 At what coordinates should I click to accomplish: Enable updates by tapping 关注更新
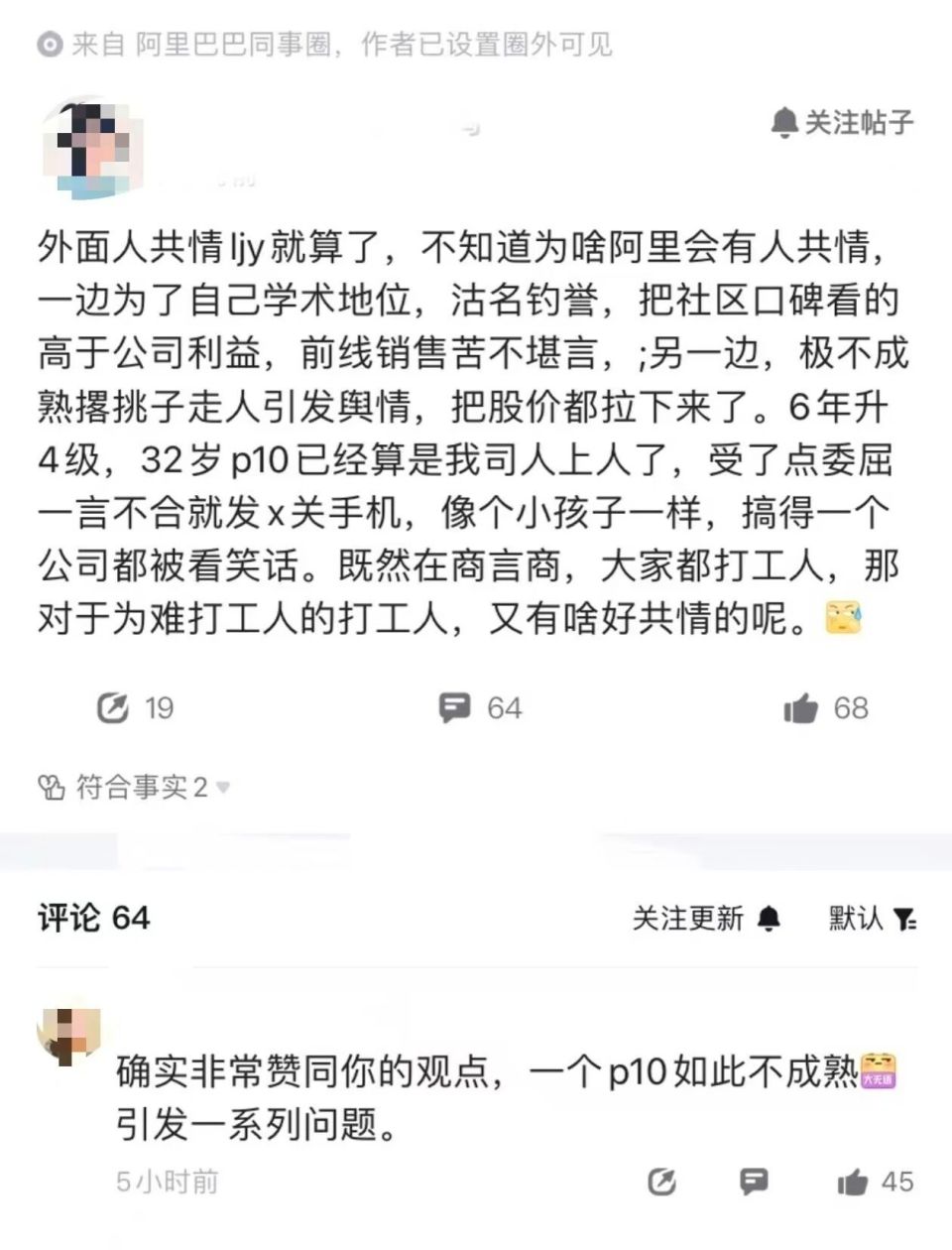(x=688, y=920)
